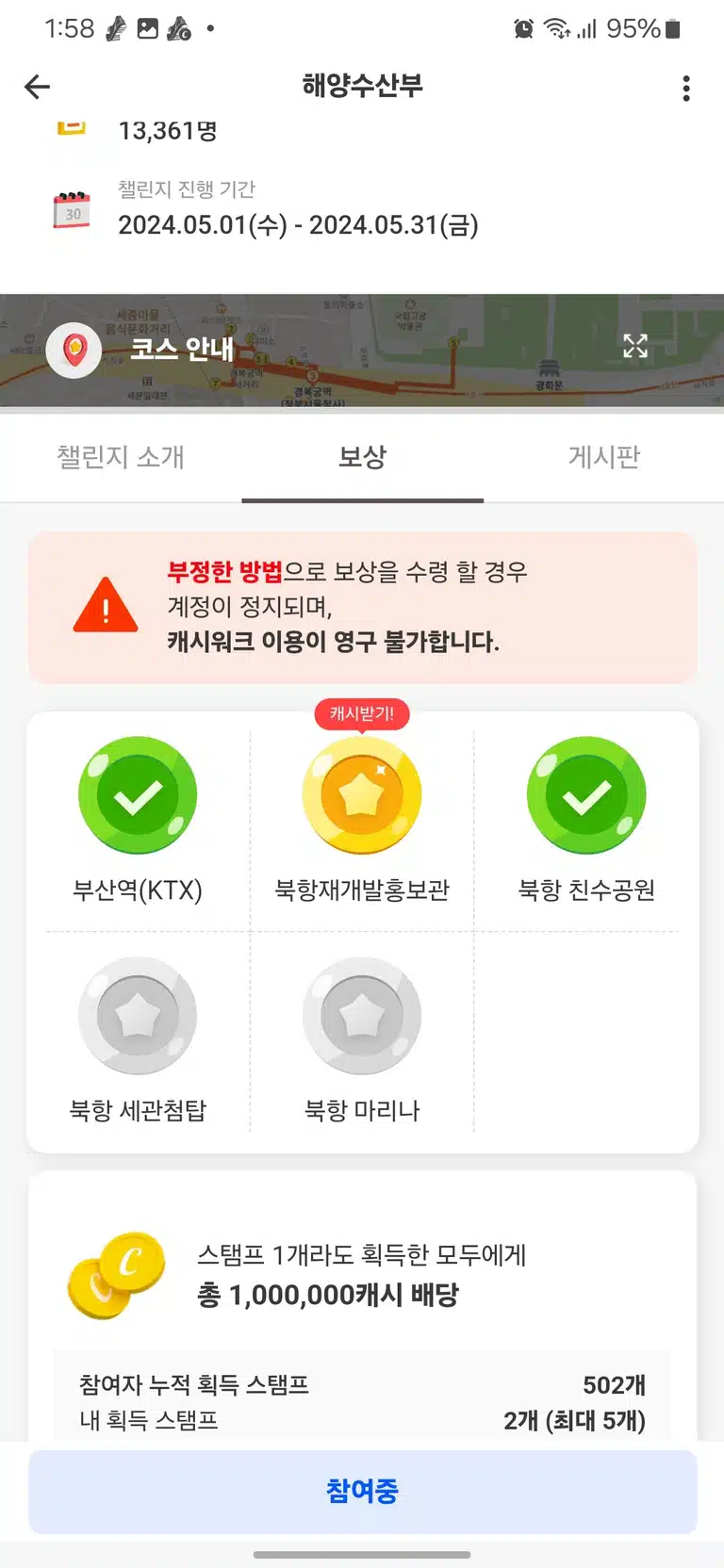This screenshot has width=724, height=1568.
Task: Select the grey 북항 마리나 stamp
Action: (362, 1016)
